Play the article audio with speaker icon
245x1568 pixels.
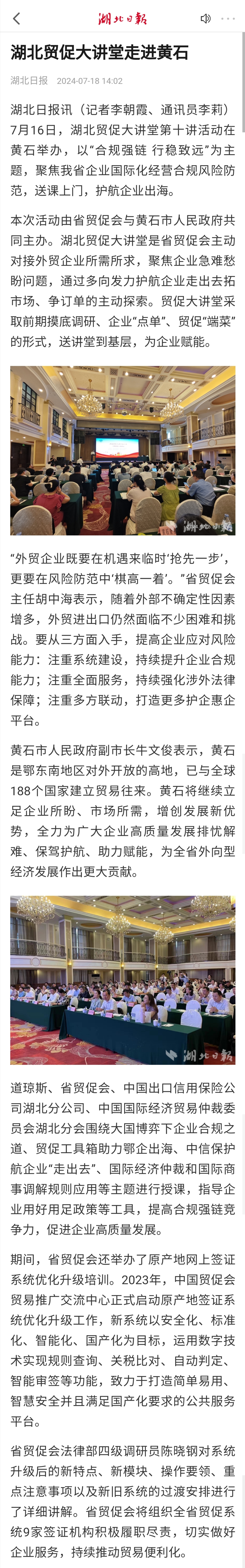coord(205,19)
